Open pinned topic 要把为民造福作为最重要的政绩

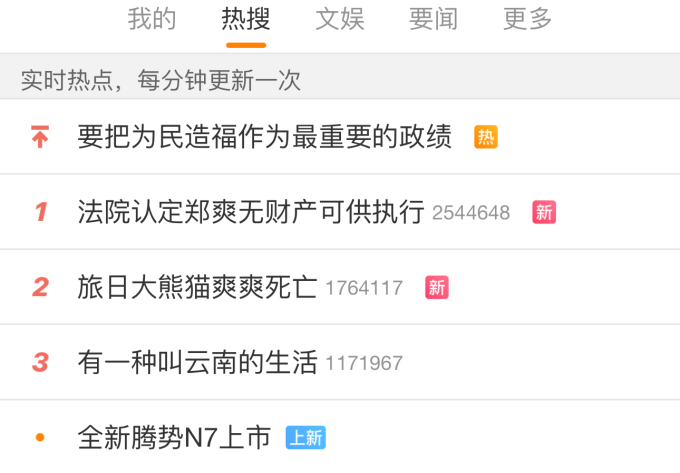(265, 137)
